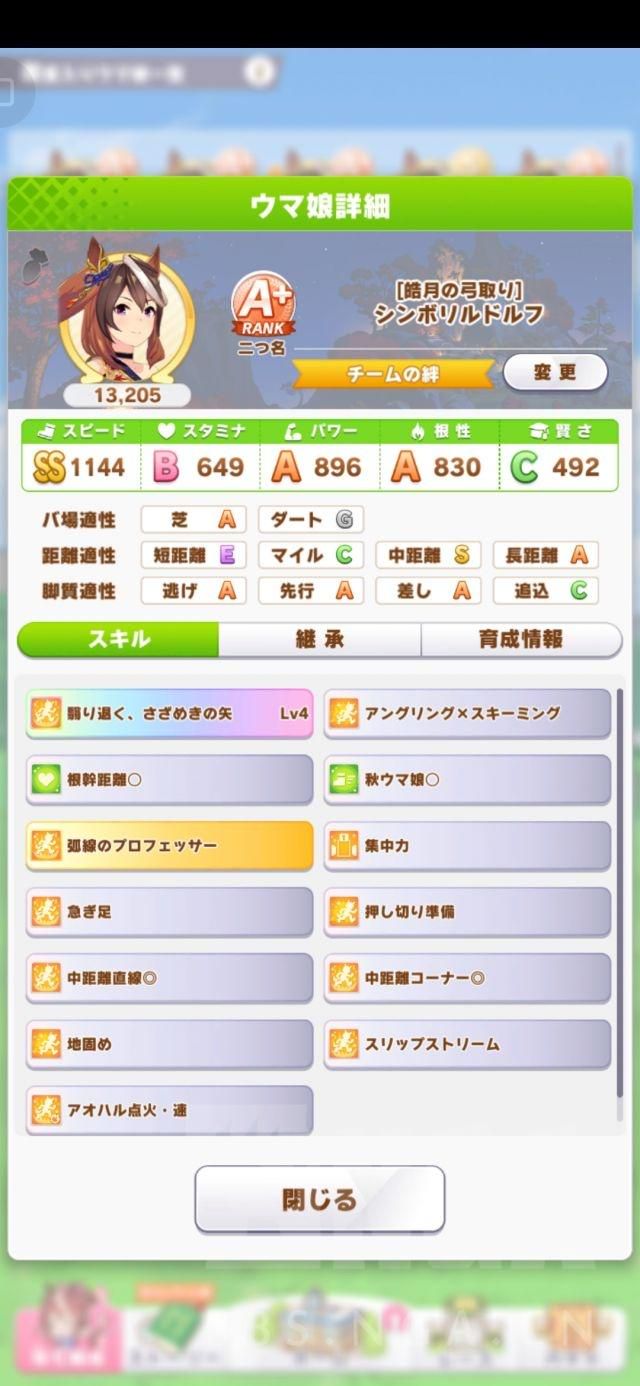The image size is (640, 1386).
Task: Switch to the 育成情報 tab
Action: tap(520, 639)
